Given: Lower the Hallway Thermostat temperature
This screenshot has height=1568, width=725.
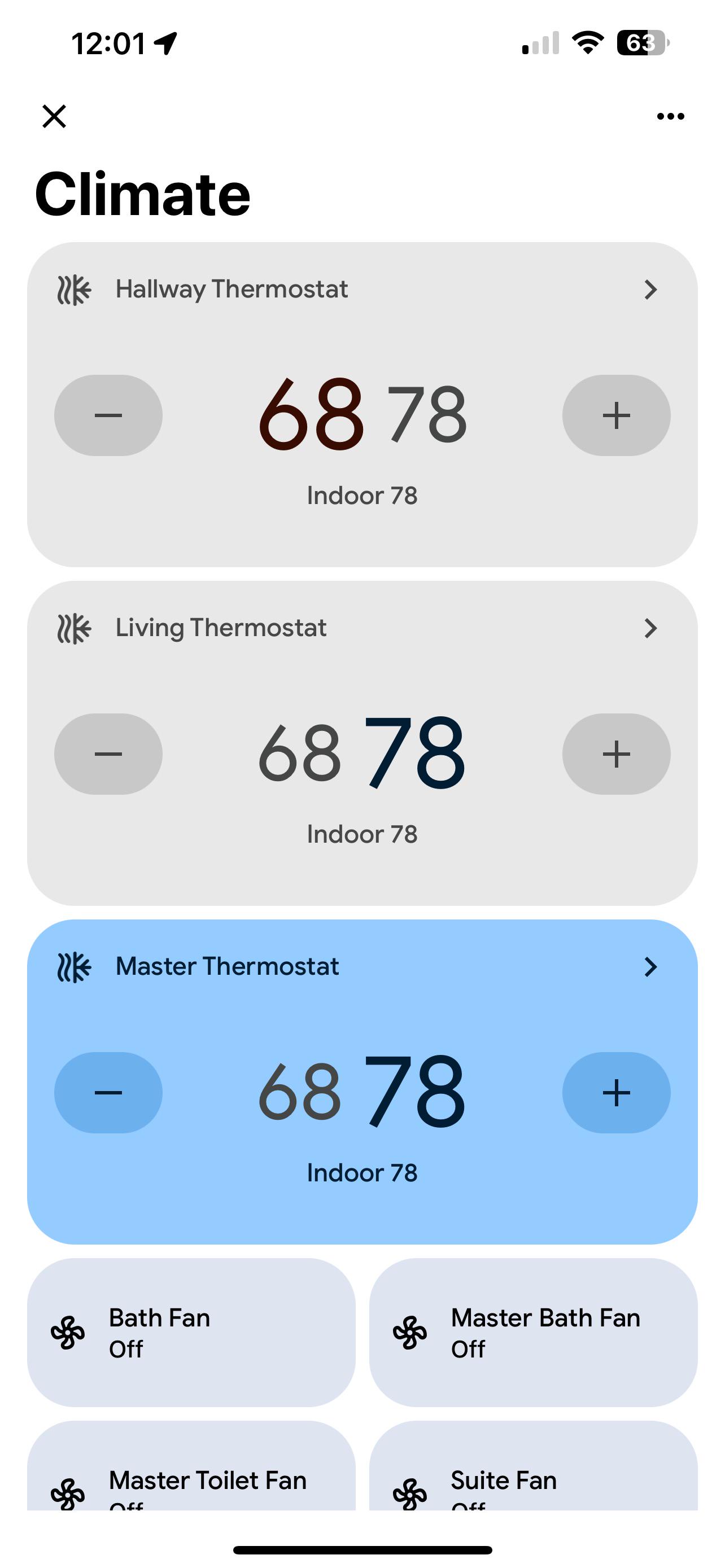Looking at the screenshot, I should pos(108,415).
